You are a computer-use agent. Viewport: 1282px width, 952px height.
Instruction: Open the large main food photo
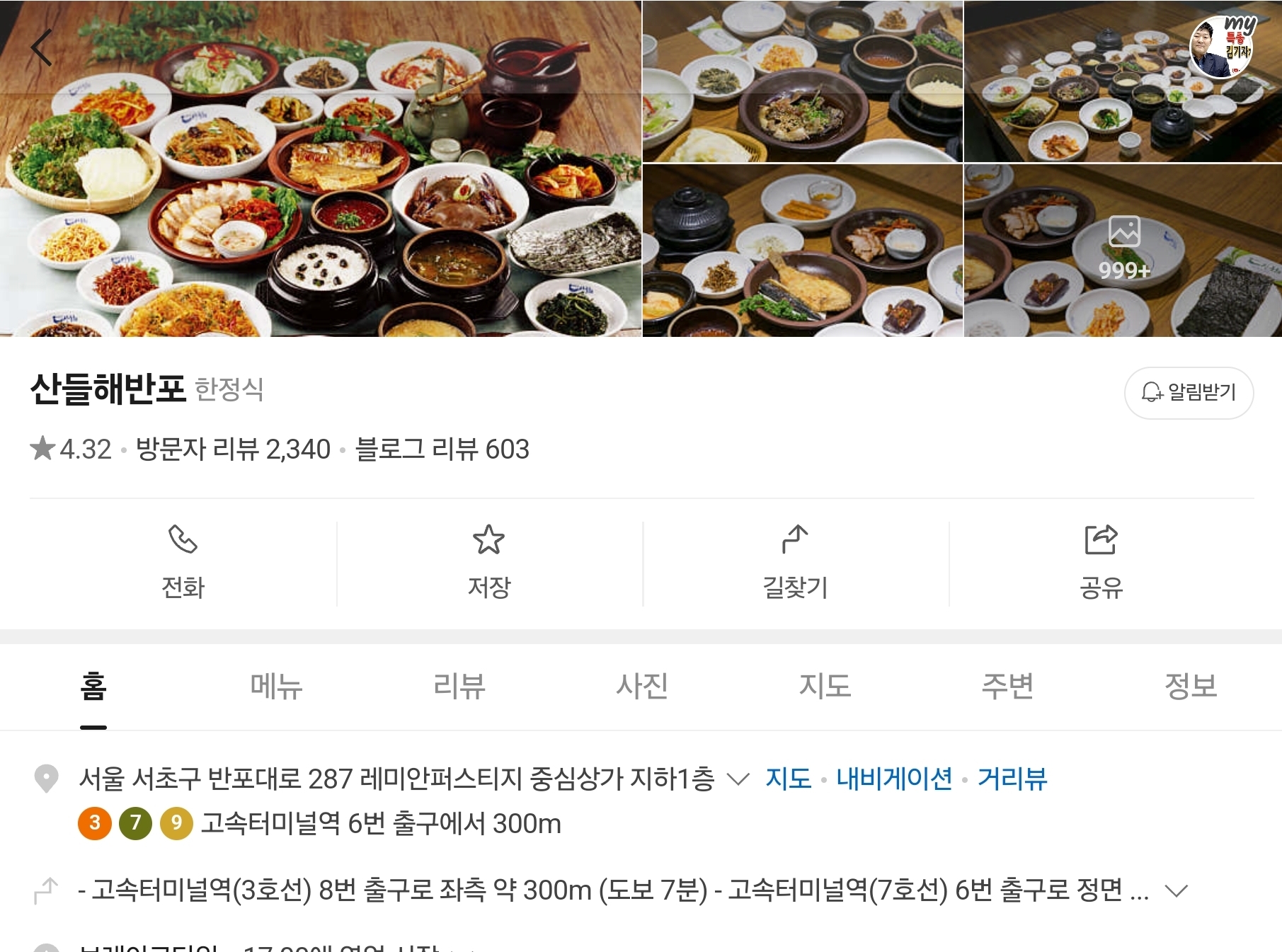point(321,168)
